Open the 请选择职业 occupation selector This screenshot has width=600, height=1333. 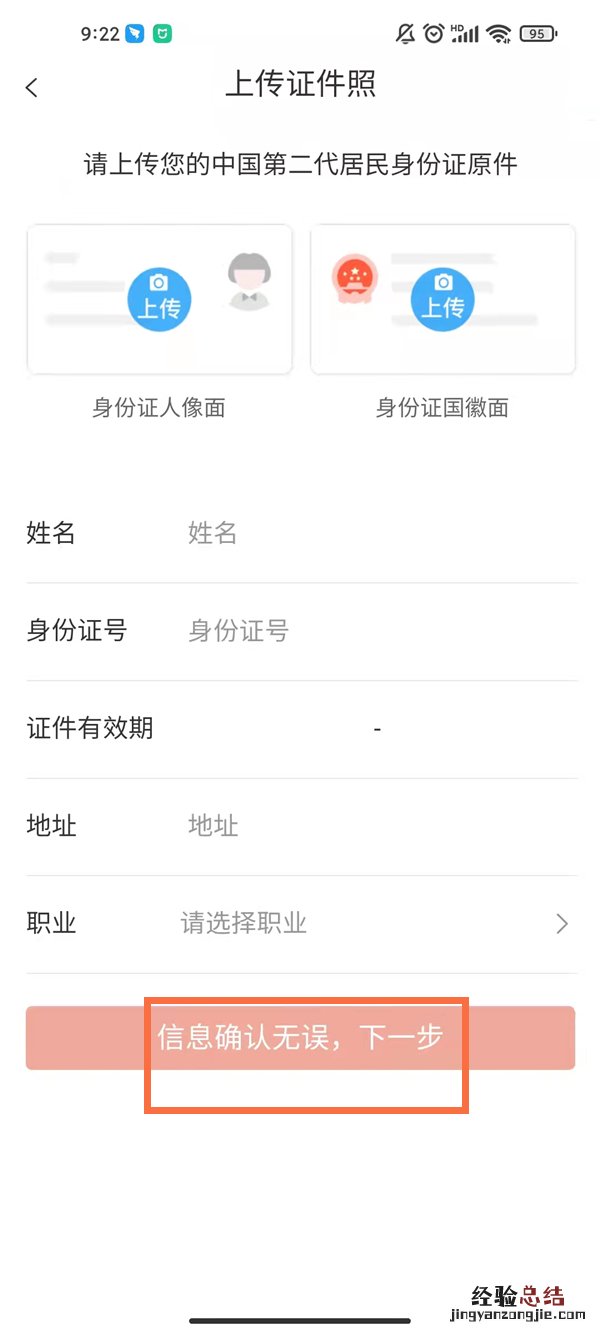pos(370,923)
